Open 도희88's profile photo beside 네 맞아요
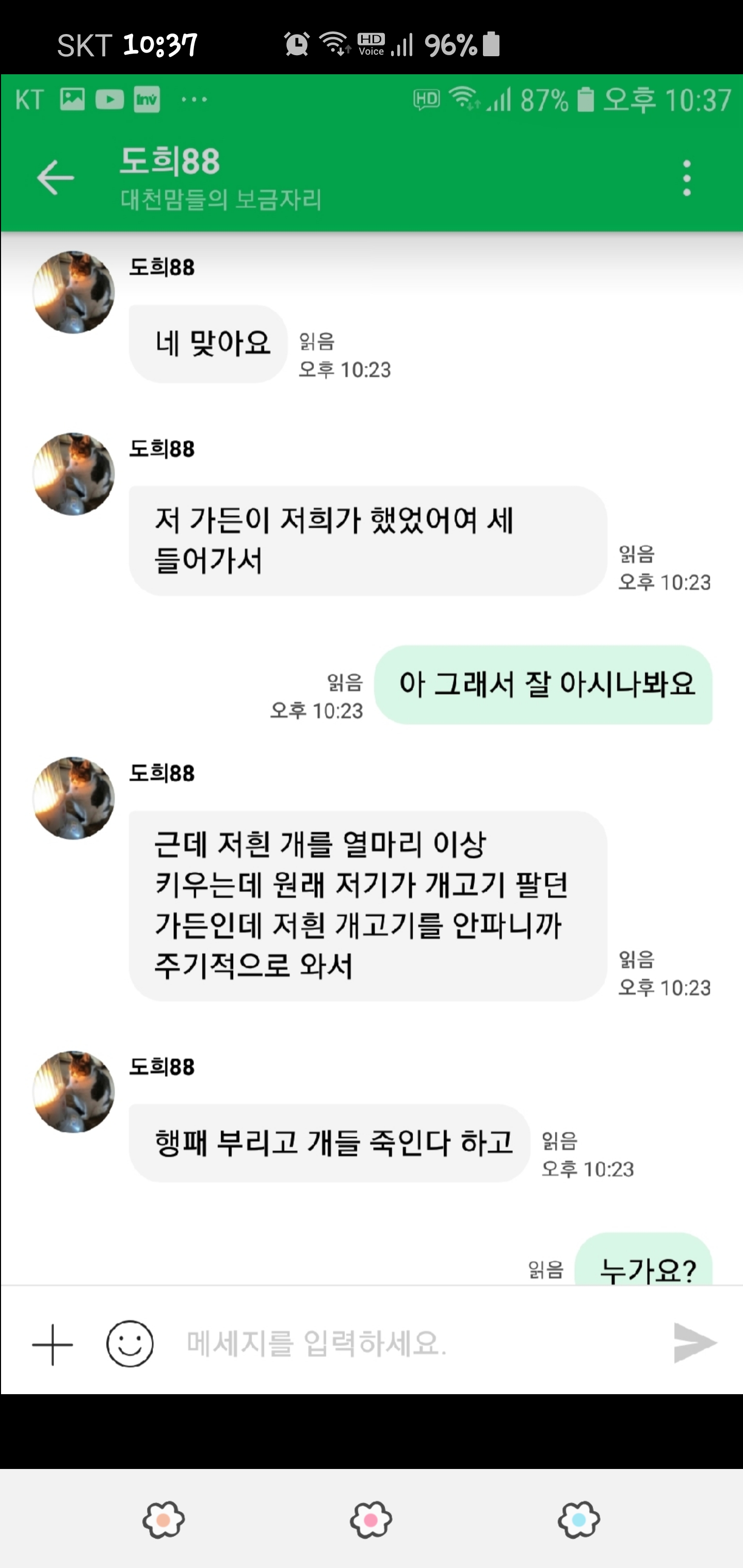The width and height of the screenshot is (743, 1568). click(74, 292)
